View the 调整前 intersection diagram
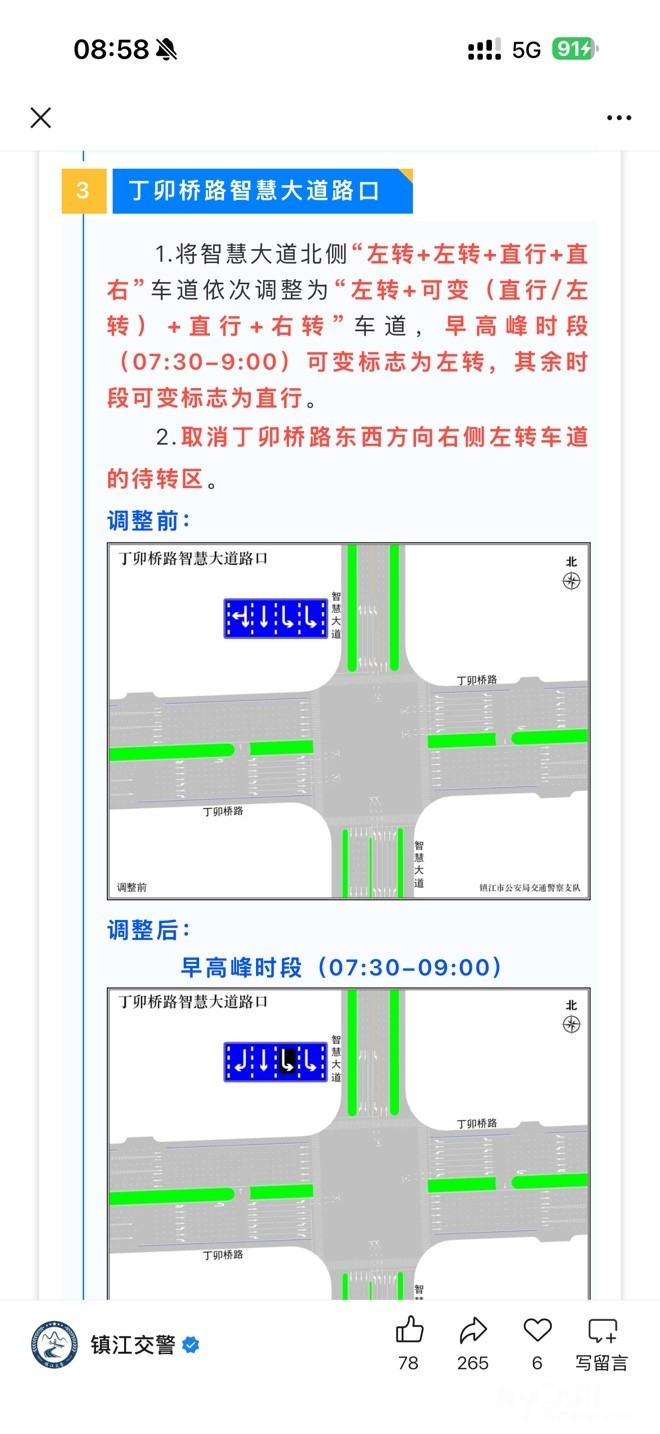Screen dimensions: 660x1434 348,721
